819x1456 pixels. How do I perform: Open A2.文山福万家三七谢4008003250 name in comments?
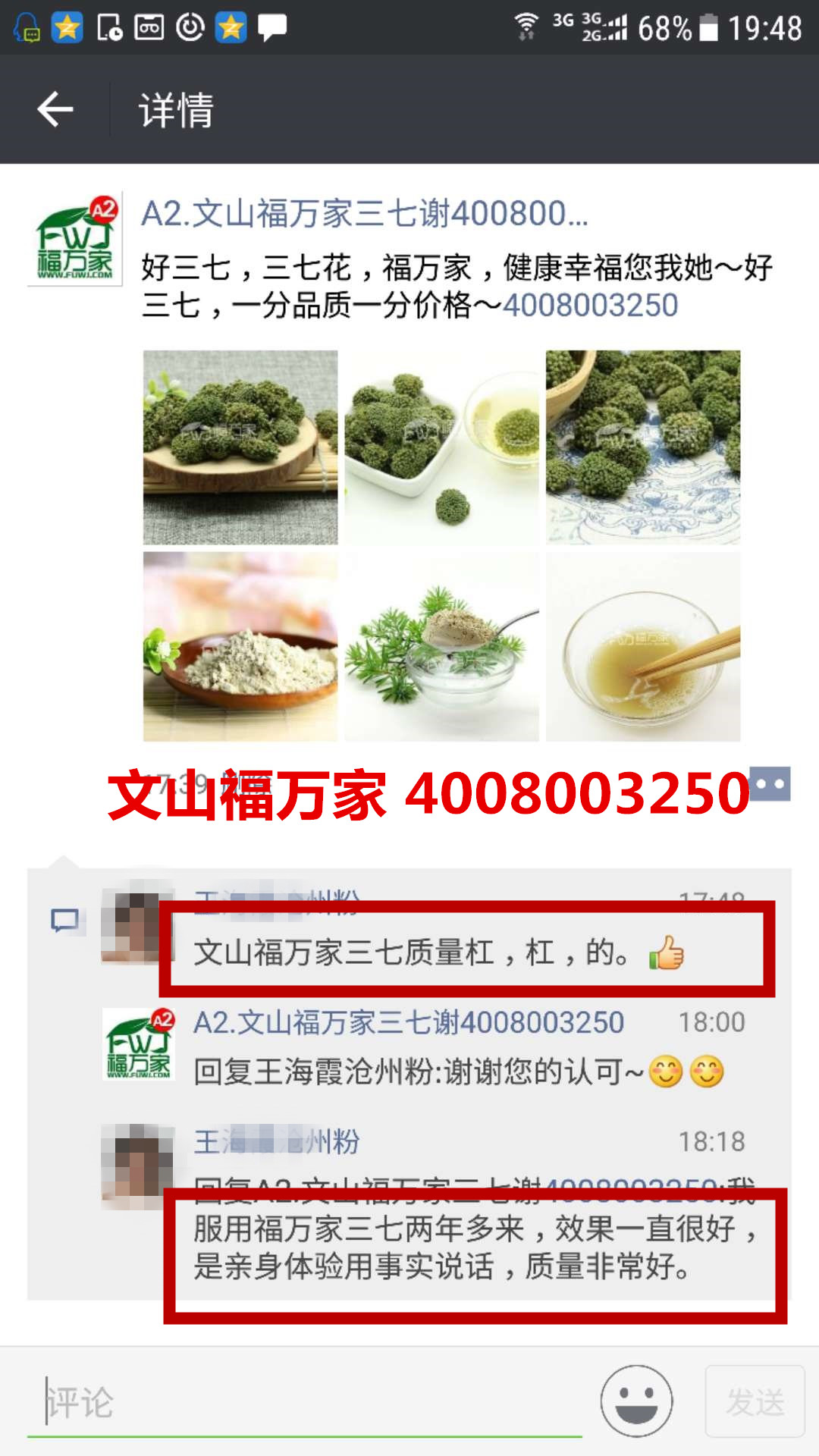pyautogui.click(x=408, y=1022)
